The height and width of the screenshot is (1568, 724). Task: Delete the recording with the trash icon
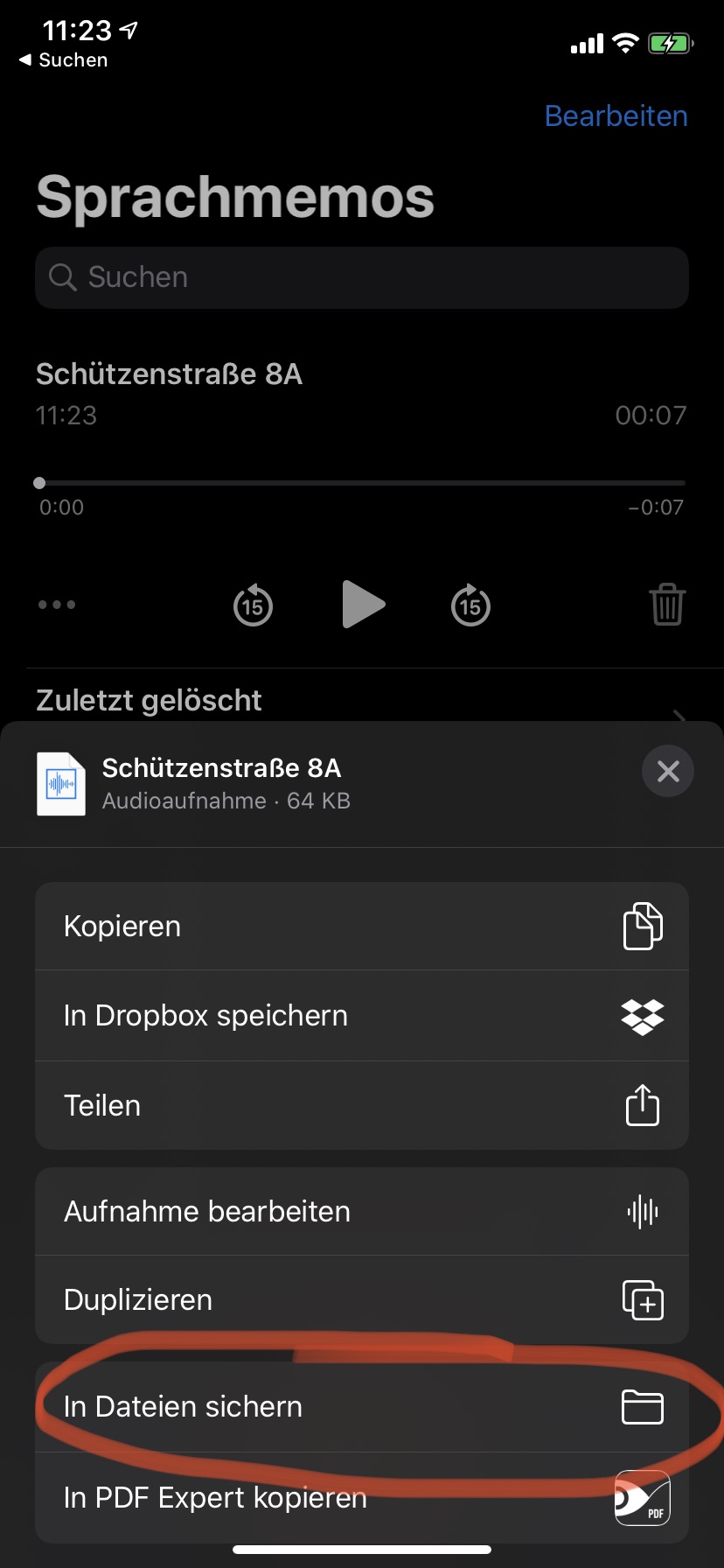pyautogui.click(x=667, y=605)
